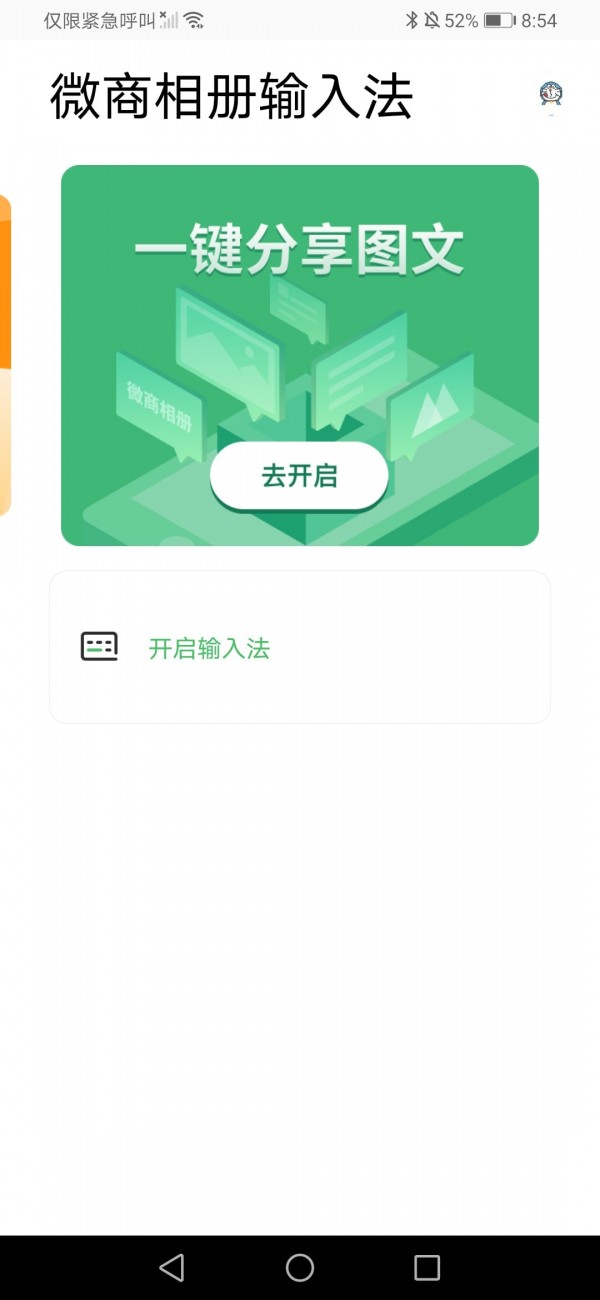Tap the 去开启 button on the banner
Screen dimensions: 600x1300
[x=299, y=476]
